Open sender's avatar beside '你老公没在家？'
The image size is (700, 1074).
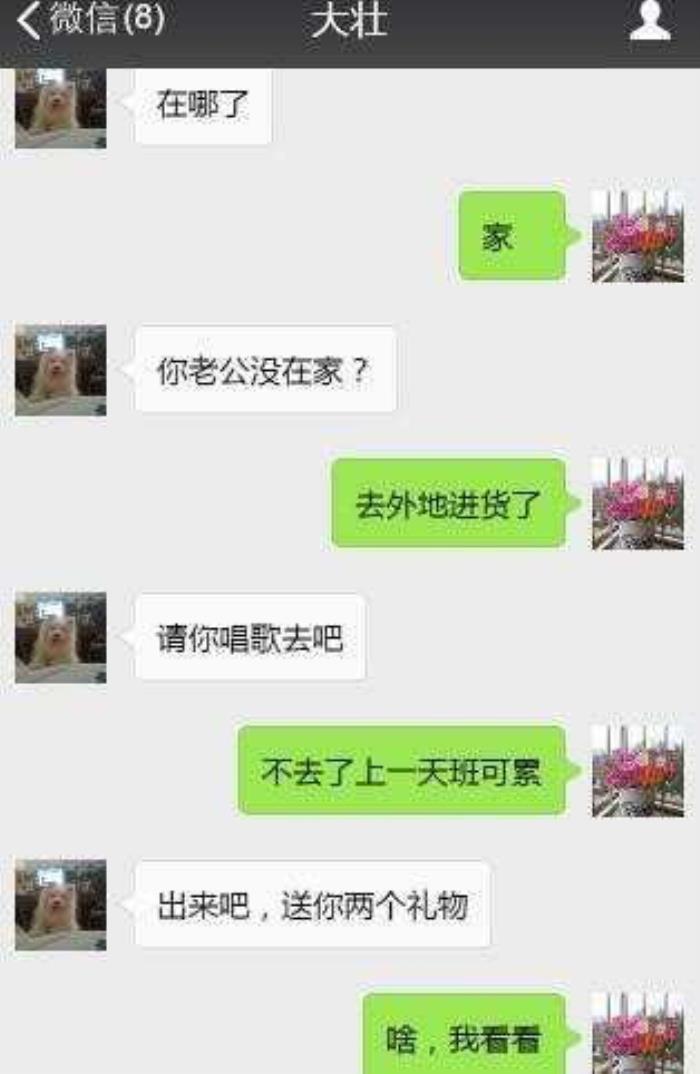coord(61,370)
